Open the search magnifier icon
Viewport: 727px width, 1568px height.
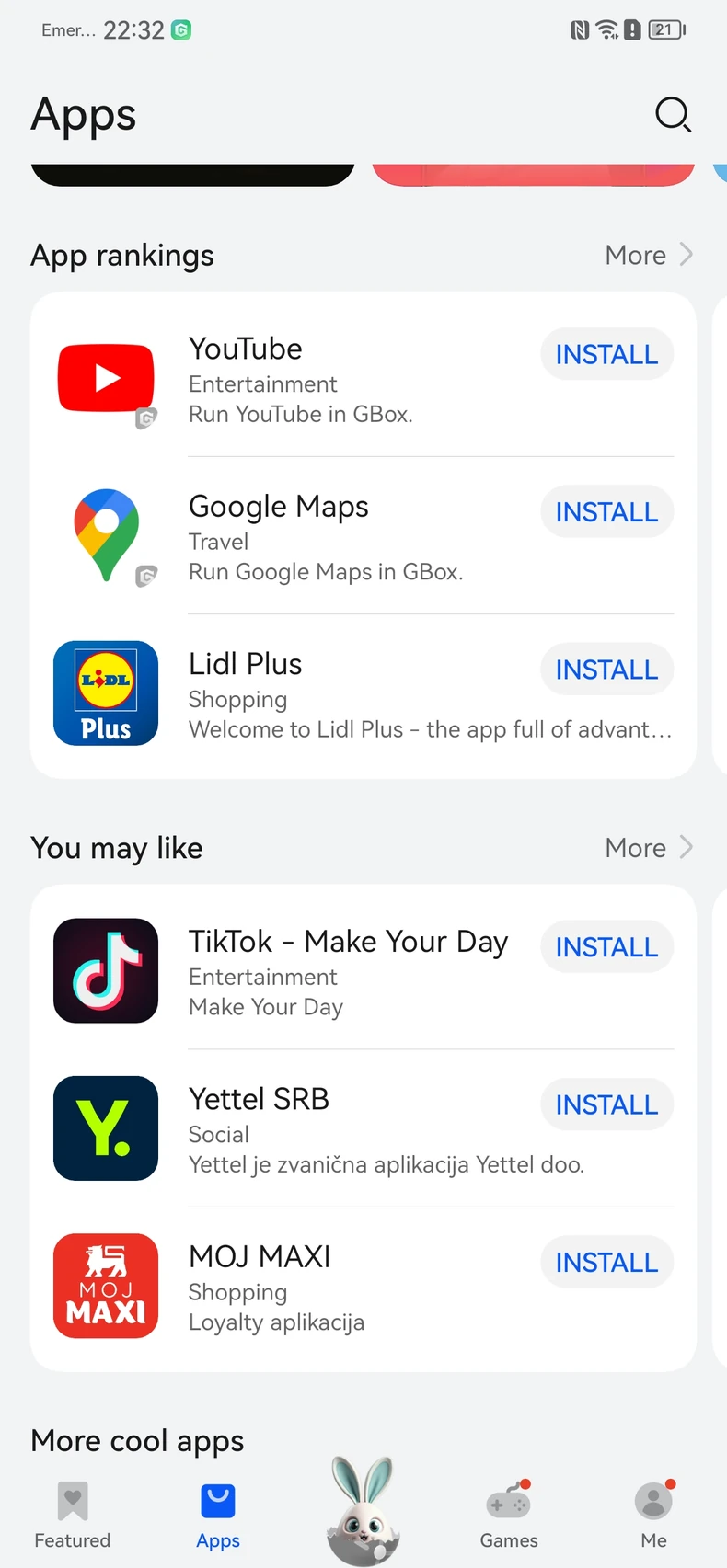point(673,115)
